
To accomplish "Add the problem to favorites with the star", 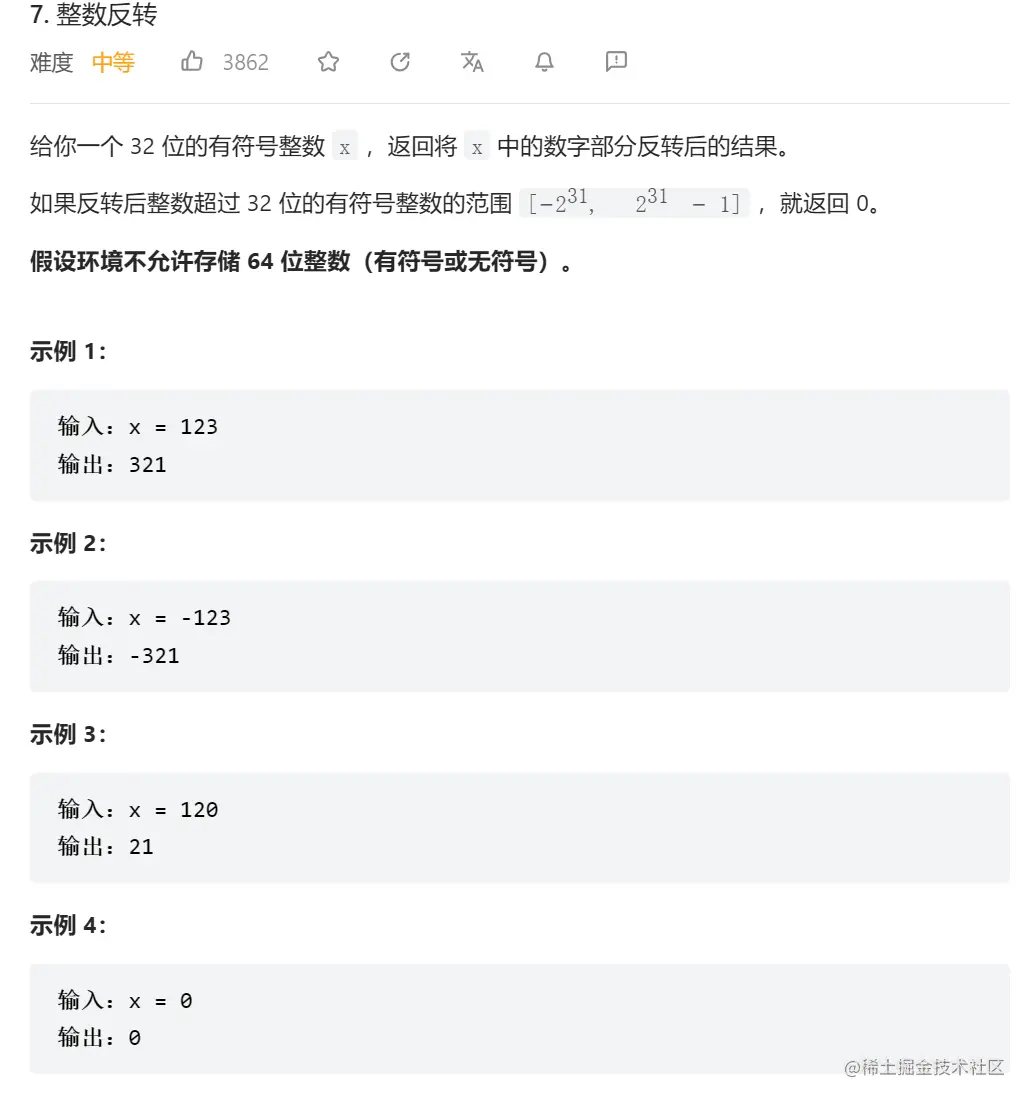I will point(328,62).
